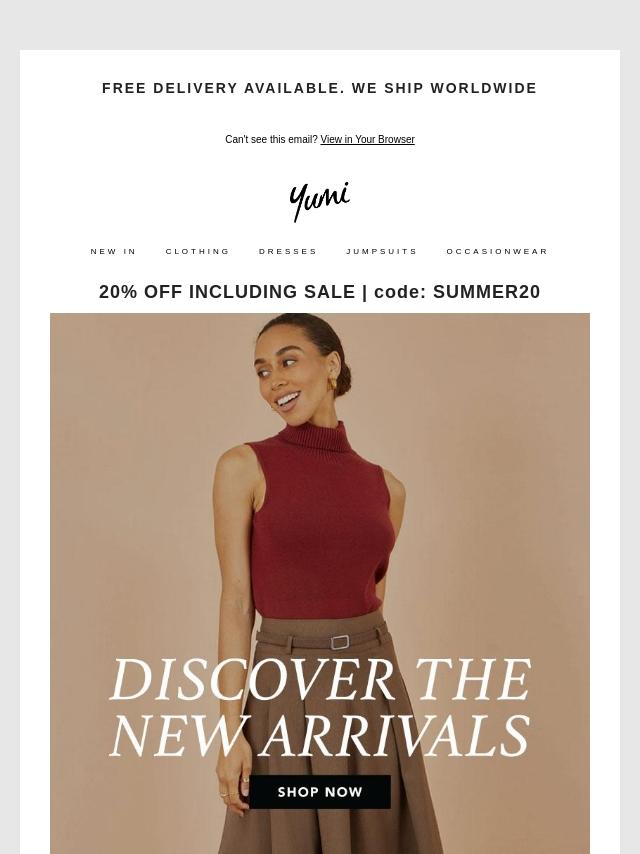Screen dimensions: 640x854
Task: Open the Clothing category
Action: pyautogui.click(x=198, y=252)
